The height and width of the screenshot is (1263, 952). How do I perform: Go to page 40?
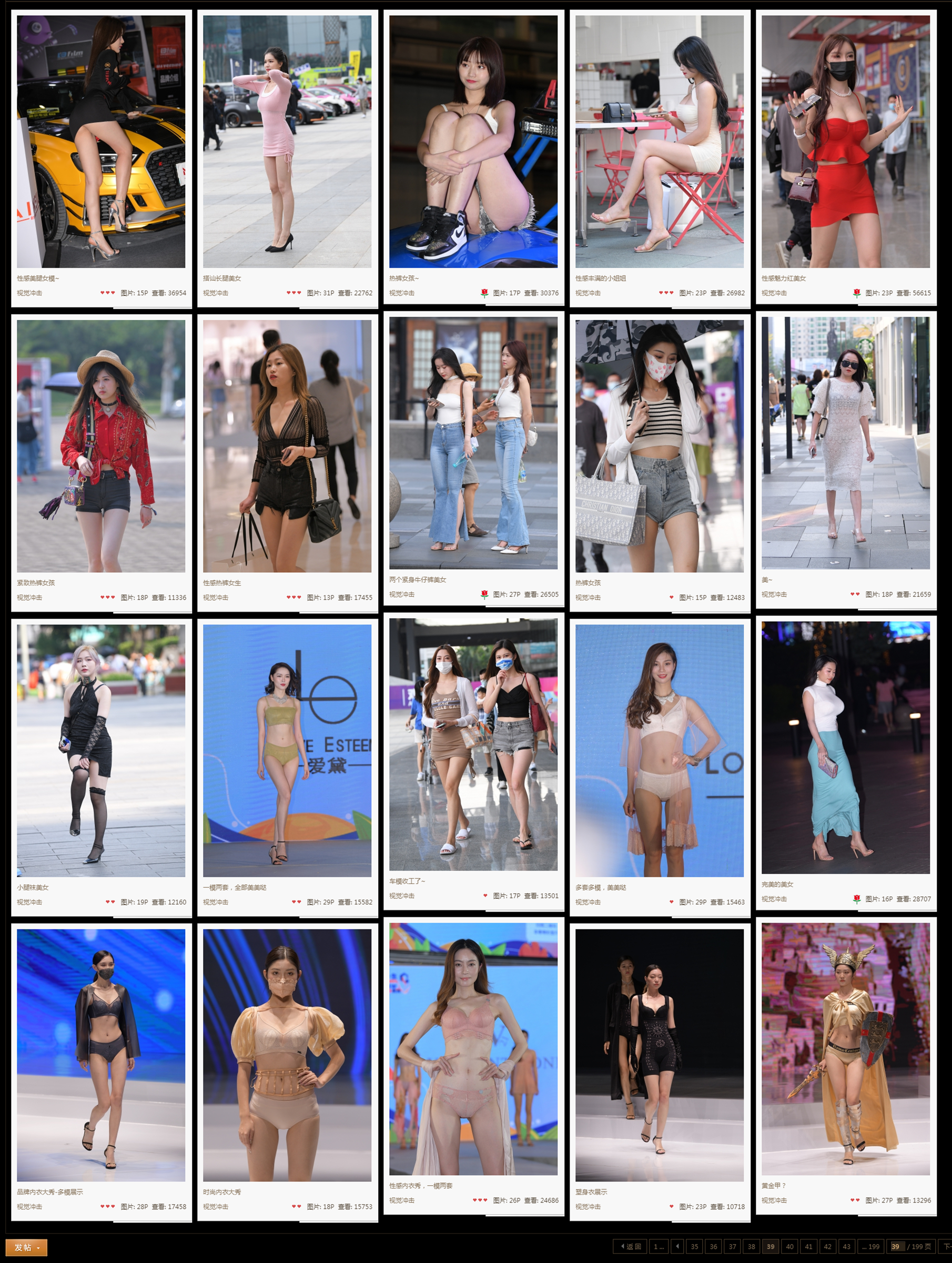click(x=789, y=1247)
